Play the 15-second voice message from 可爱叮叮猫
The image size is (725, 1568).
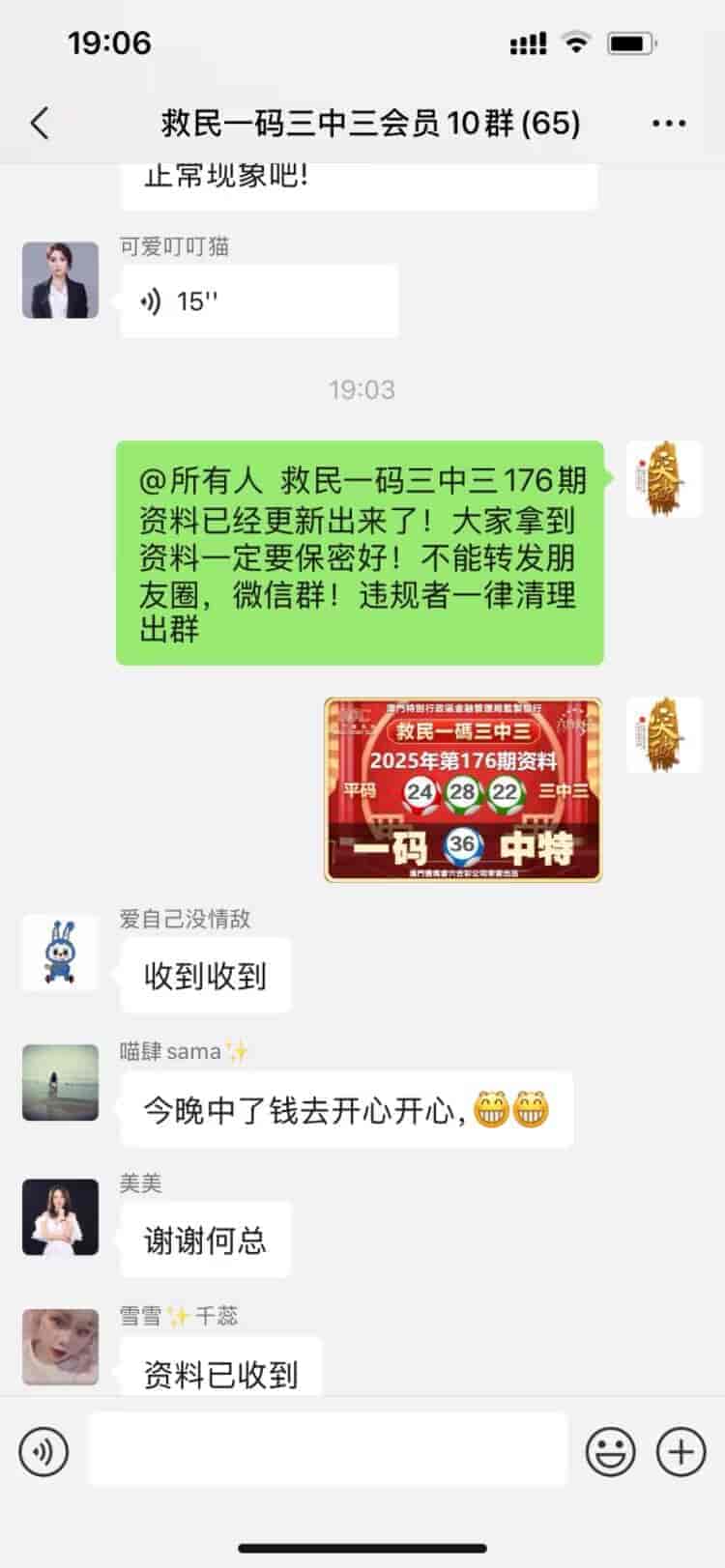point(258,301)
